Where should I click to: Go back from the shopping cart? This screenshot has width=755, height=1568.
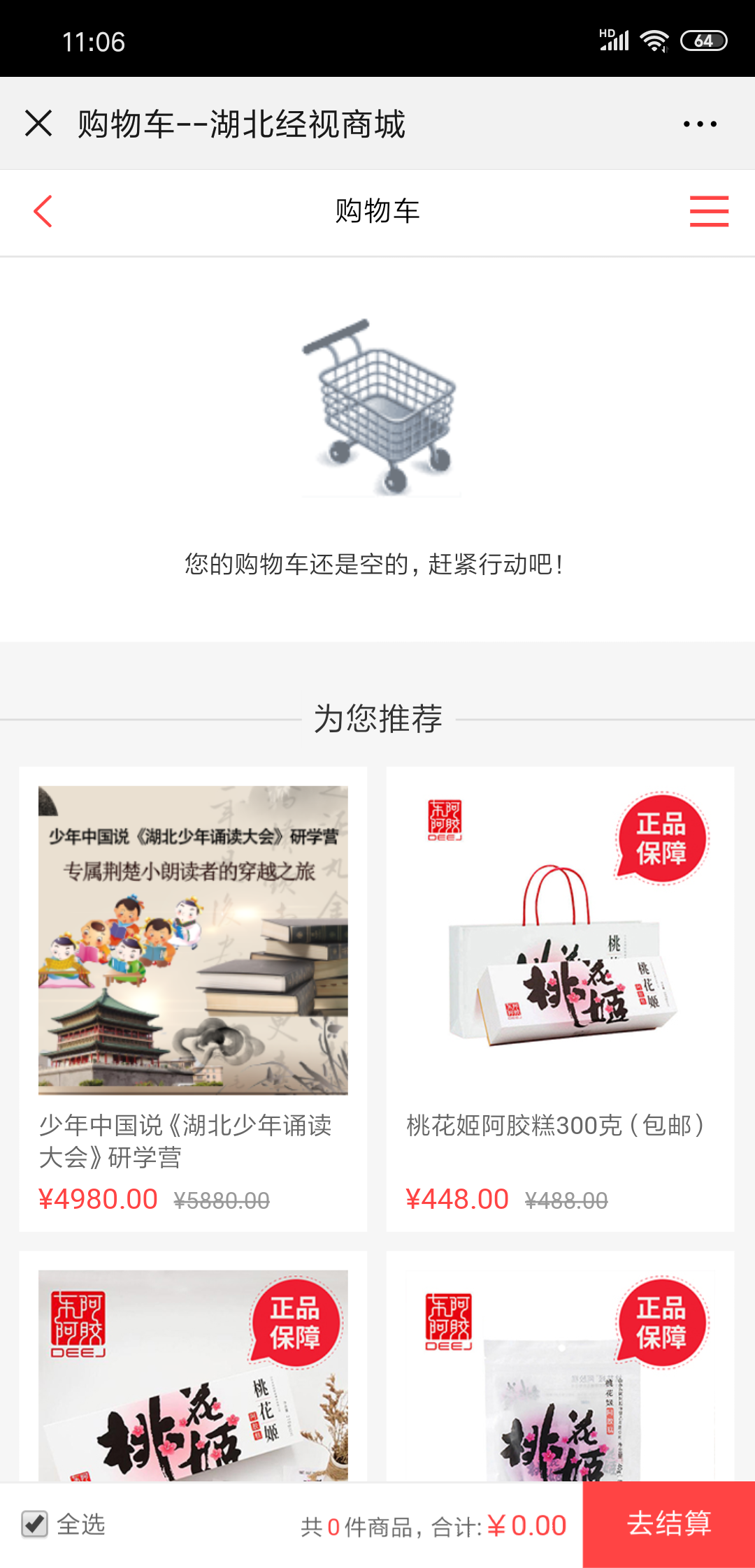pos(43,211)
